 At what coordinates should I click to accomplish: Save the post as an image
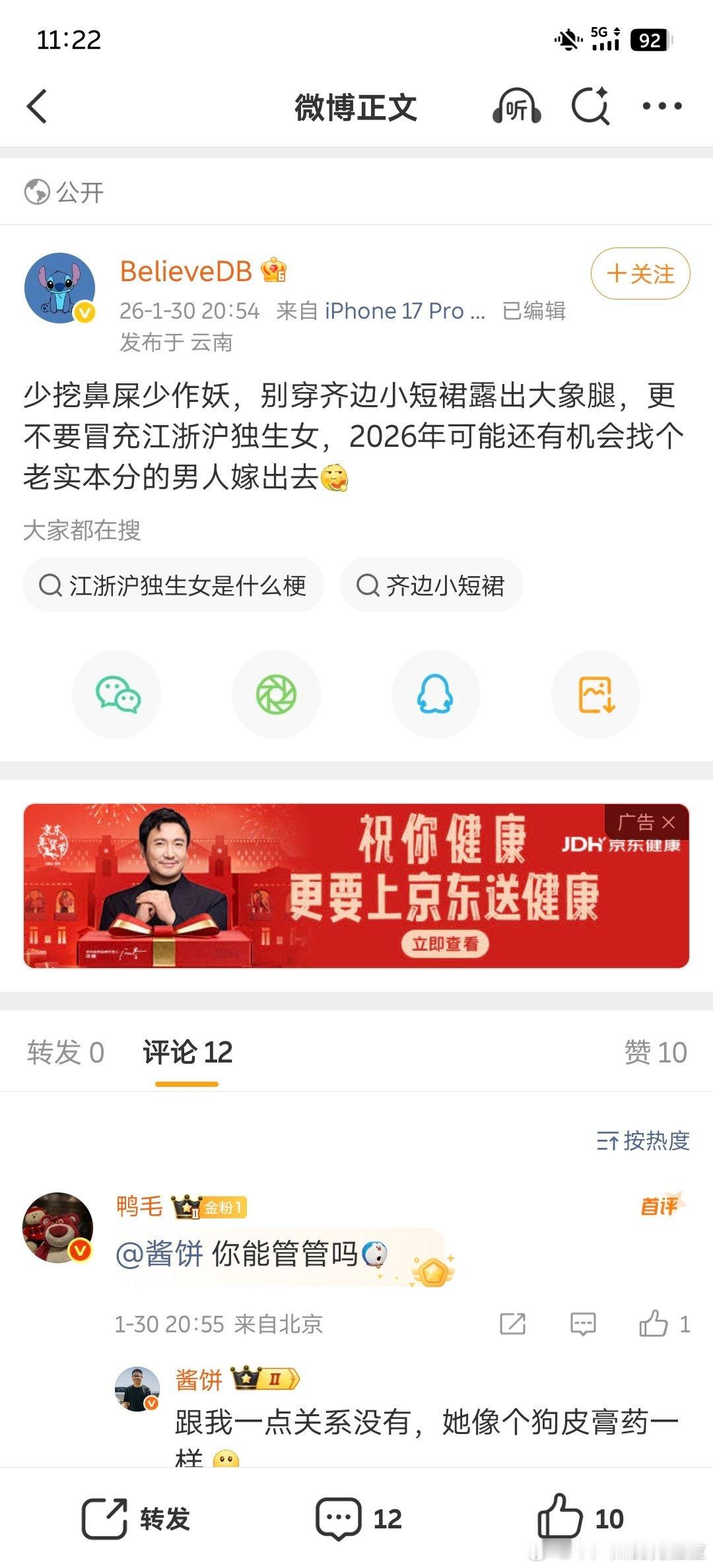click(x=595, y=694)
